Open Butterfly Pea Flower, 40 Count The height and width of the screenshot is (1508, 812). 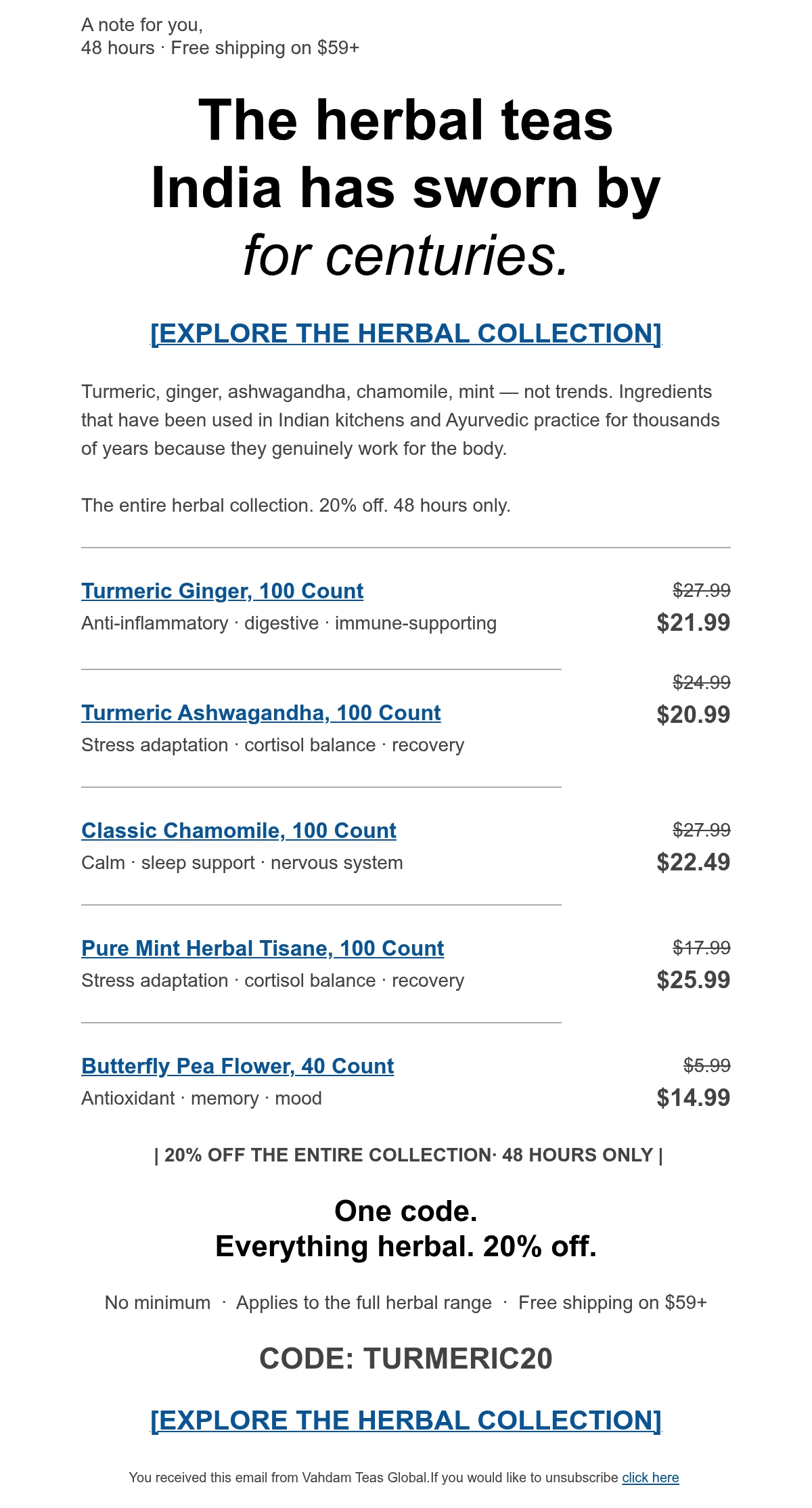click(237, 1066)
